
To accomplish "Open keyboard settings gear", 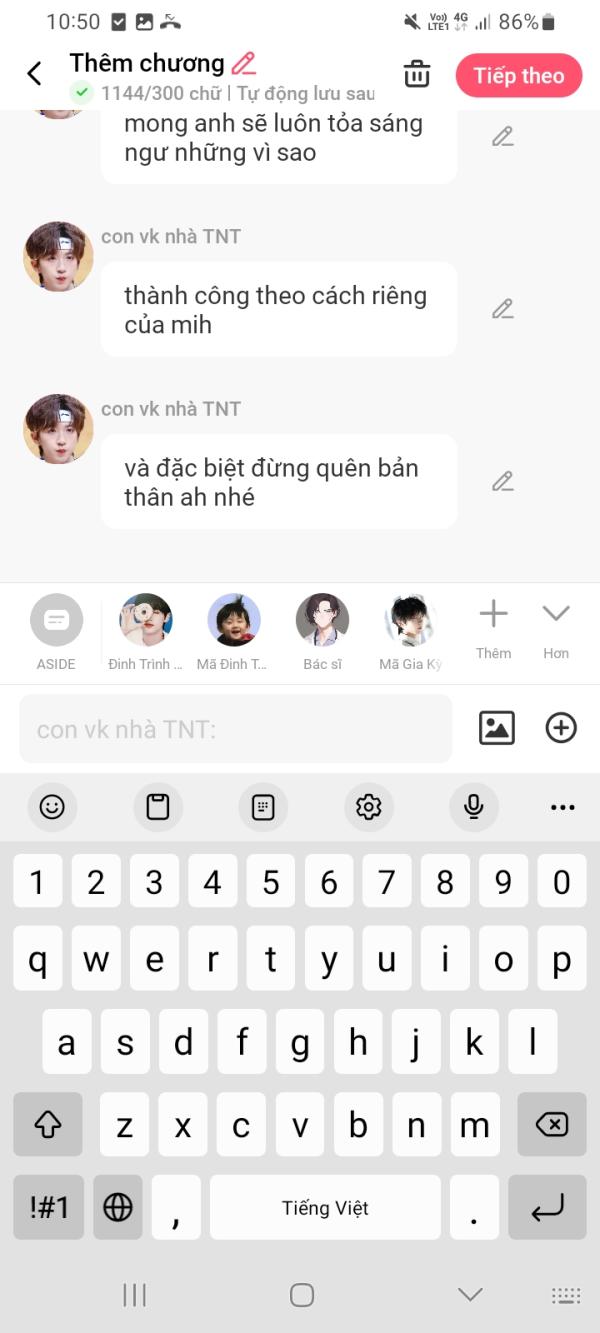I will pyautogui.click(x=369, y=807).
